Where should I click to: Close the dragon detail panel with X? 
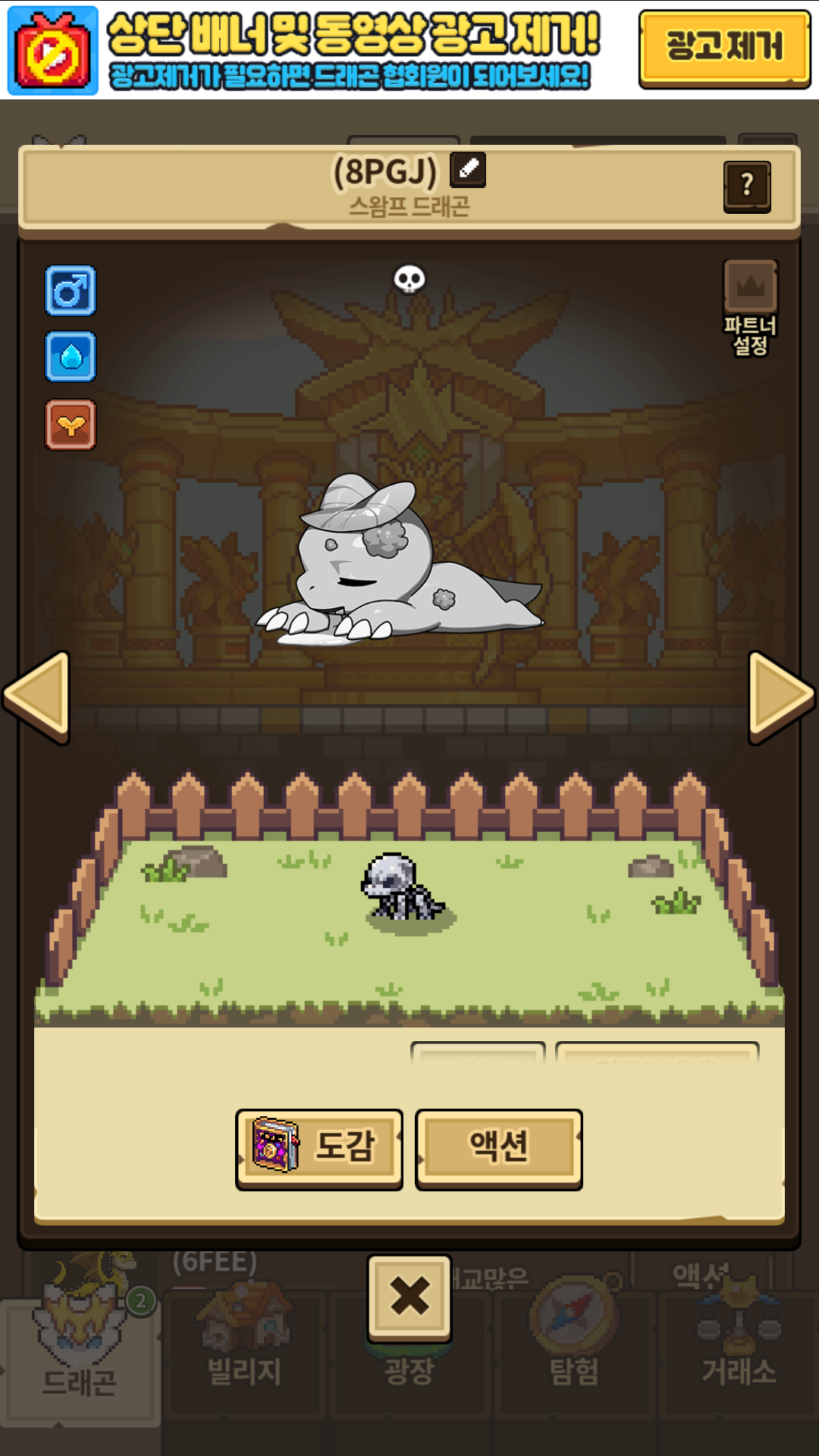(x=409, y=1295)
